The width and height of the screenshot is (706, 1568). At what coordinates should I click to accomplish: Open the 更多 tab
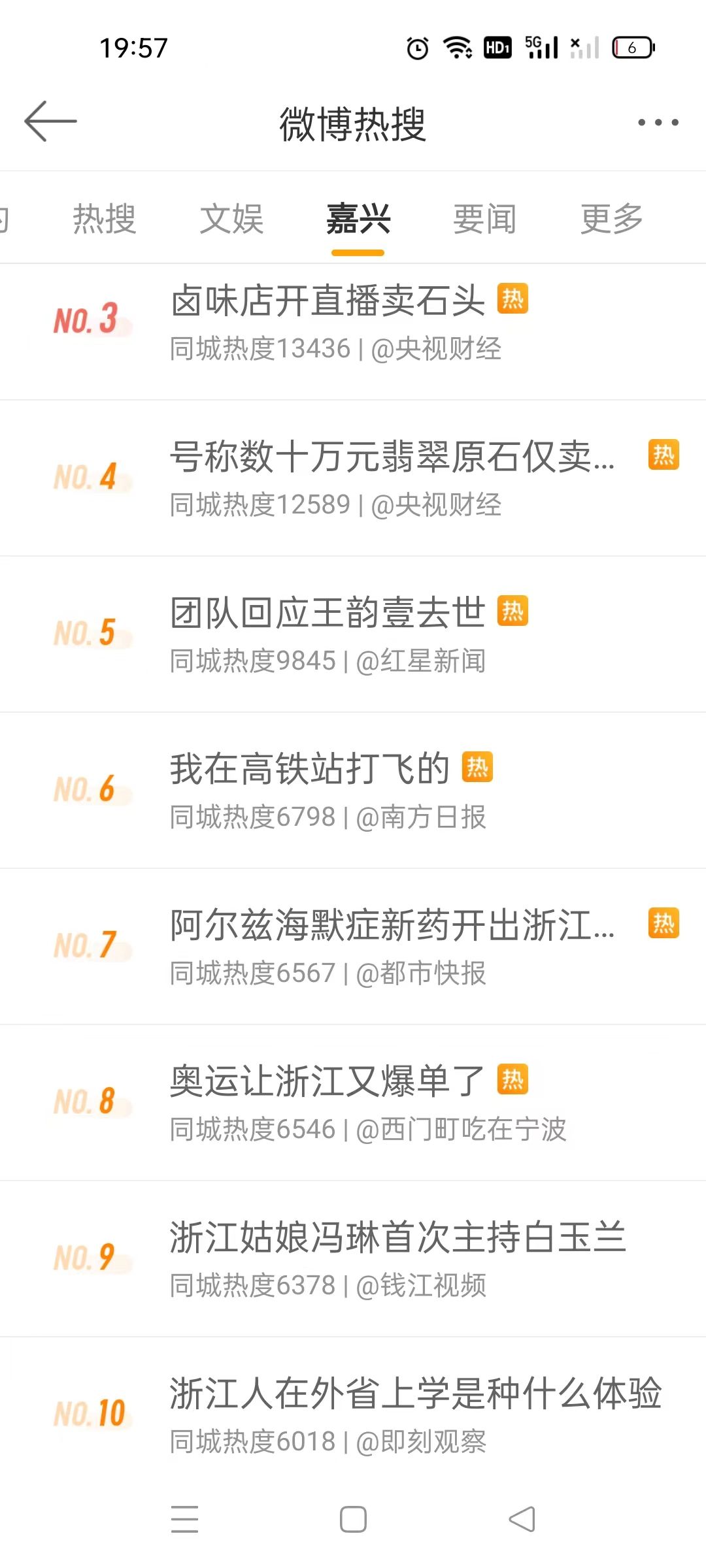click(x=612, y=219)
